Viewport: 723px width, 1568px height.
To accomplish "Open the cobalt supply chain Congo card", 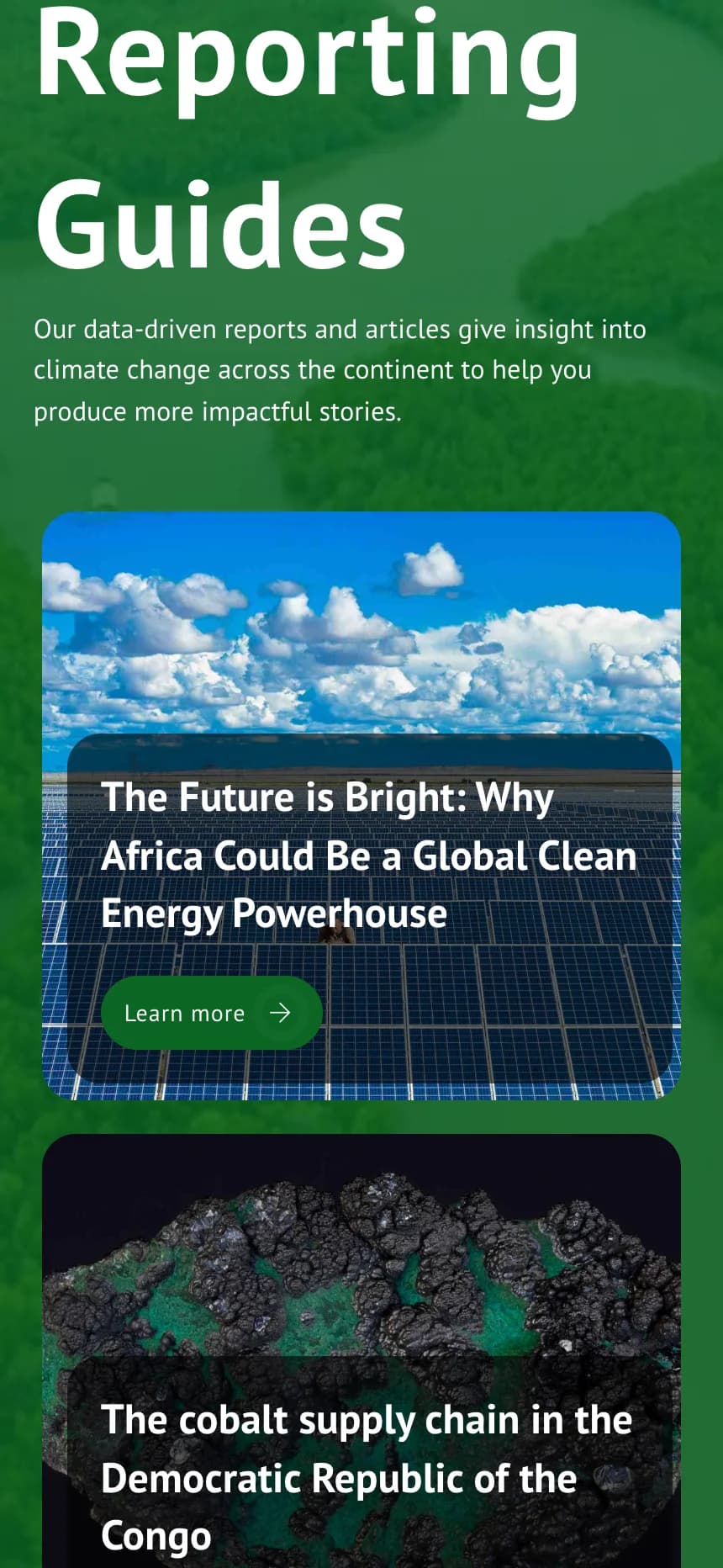I will [361, 1351].
